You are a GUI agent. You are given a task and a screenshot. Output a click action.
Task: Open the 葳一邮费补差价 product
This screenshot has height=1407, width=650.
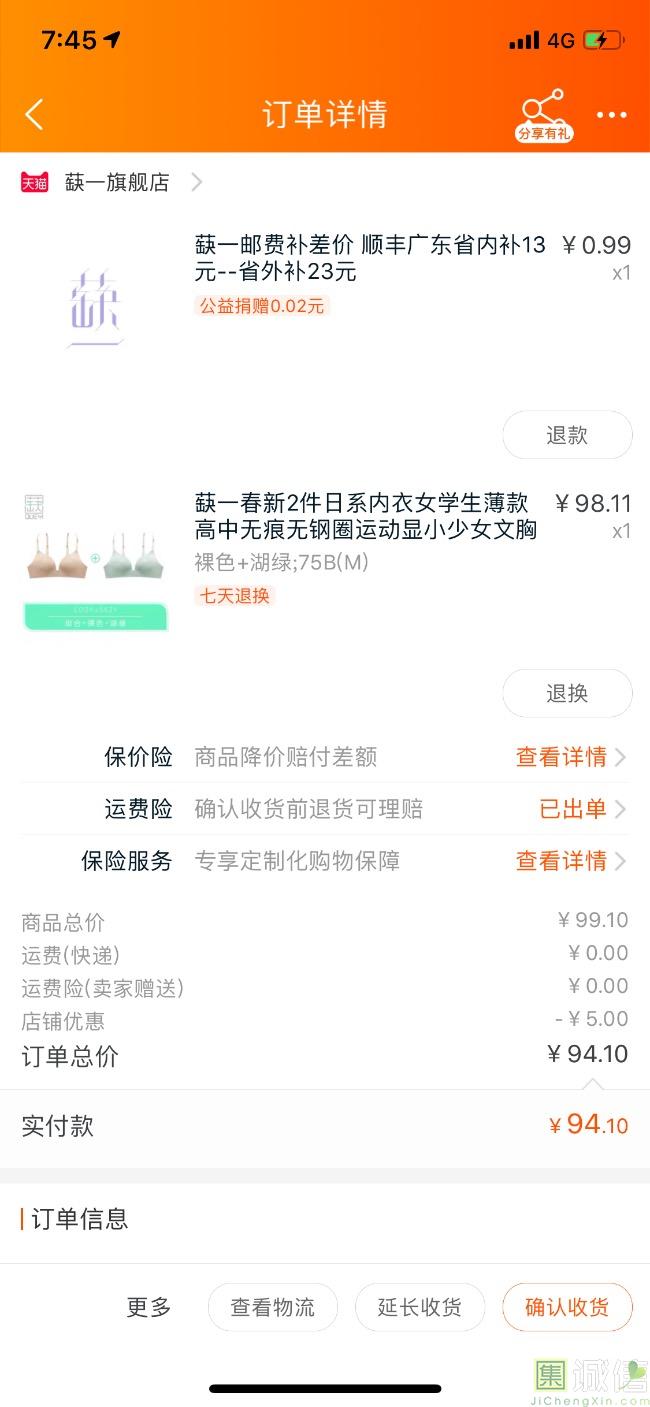370,258
